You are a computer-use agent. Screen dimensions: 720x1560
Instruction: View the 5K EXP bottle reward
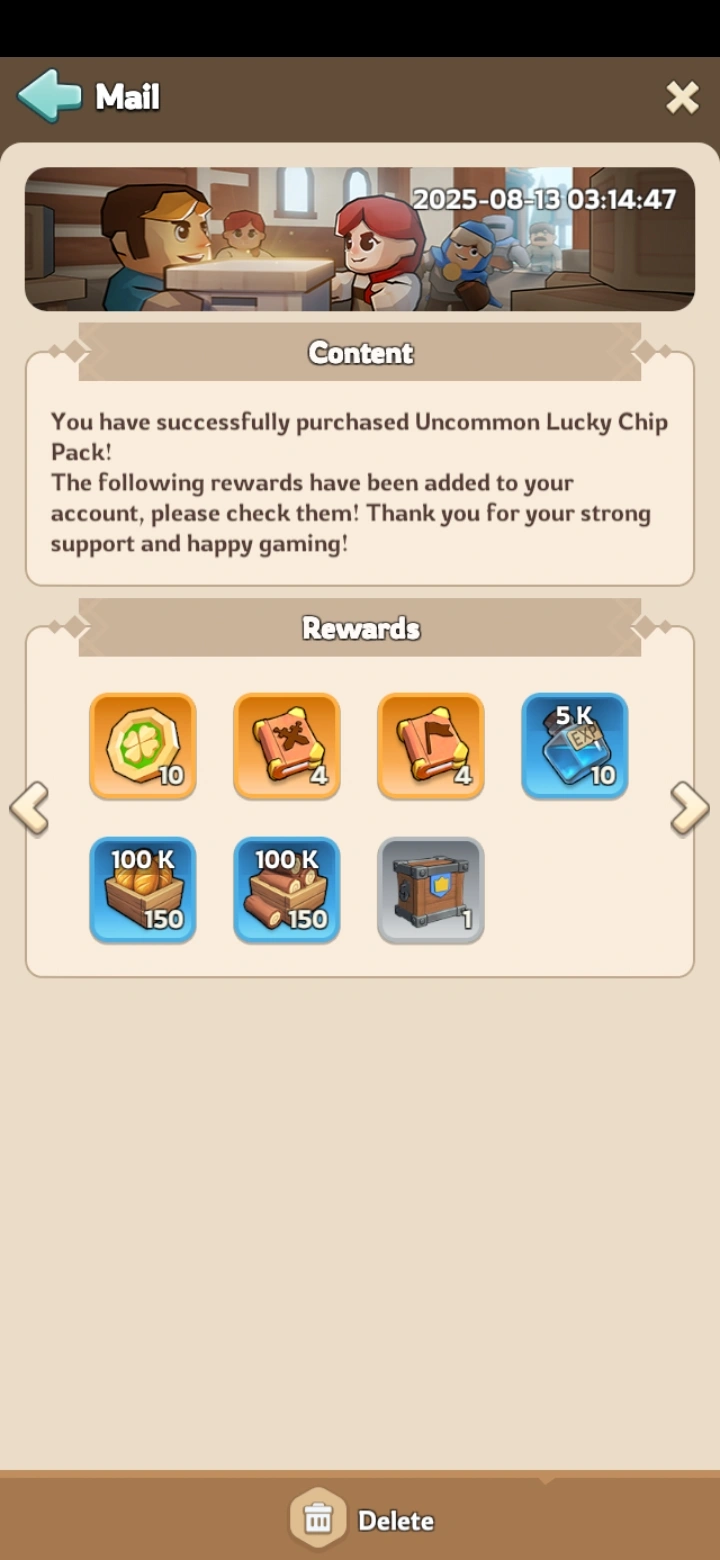click(x=575, y=746)
